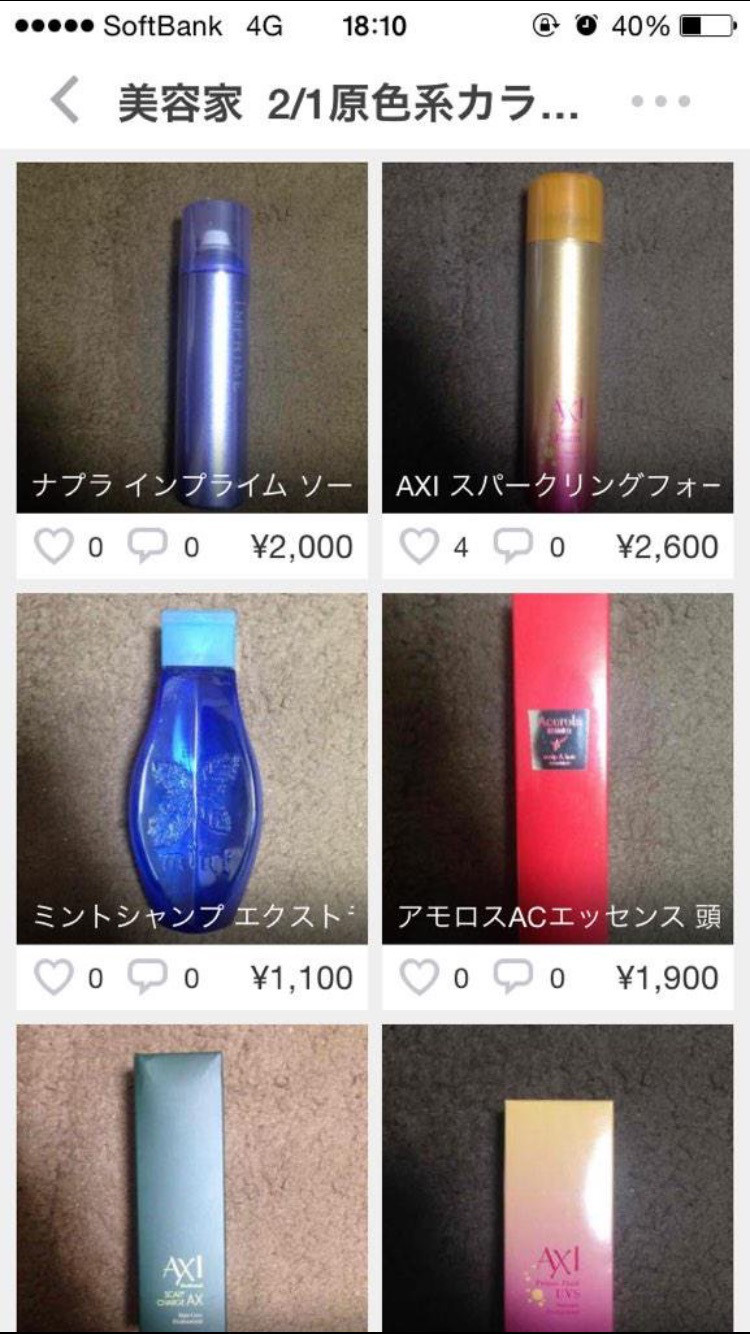
Task: Open comments on ミントシャンプ item
Action: click(147, 978)
